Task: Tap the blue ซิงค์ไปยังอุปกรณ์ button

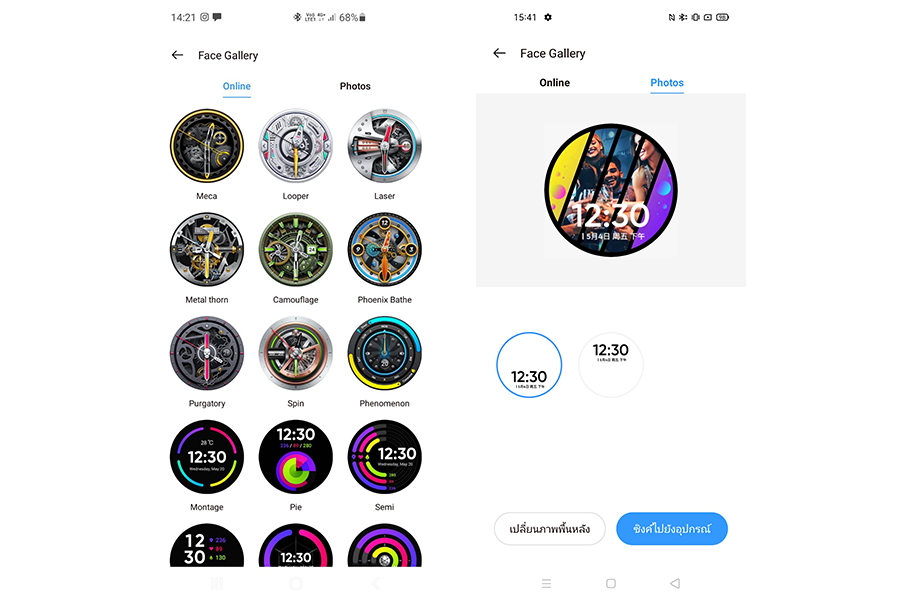Action: click(x=672, y=529)
